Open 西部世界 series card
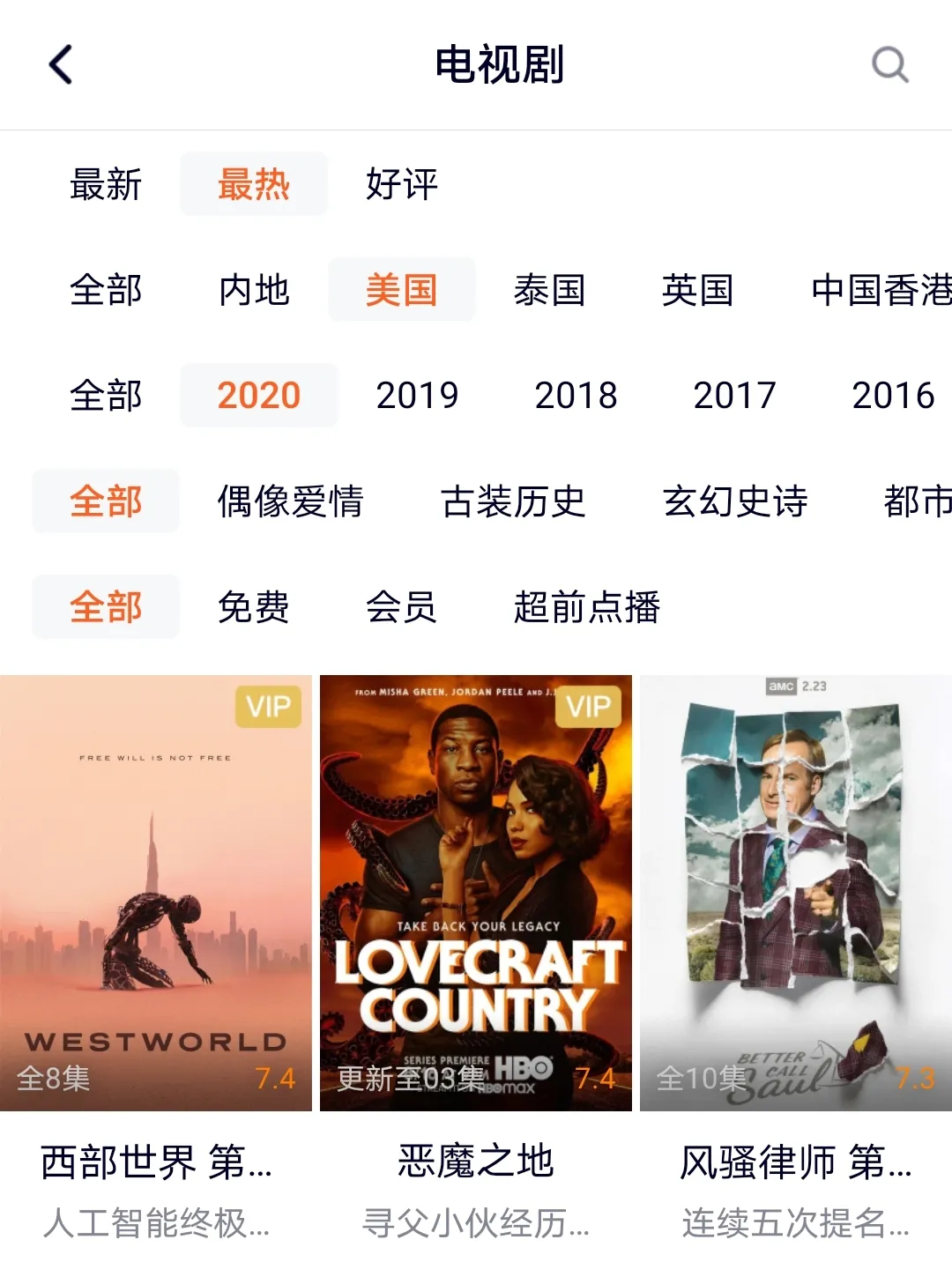 [156, 892]
